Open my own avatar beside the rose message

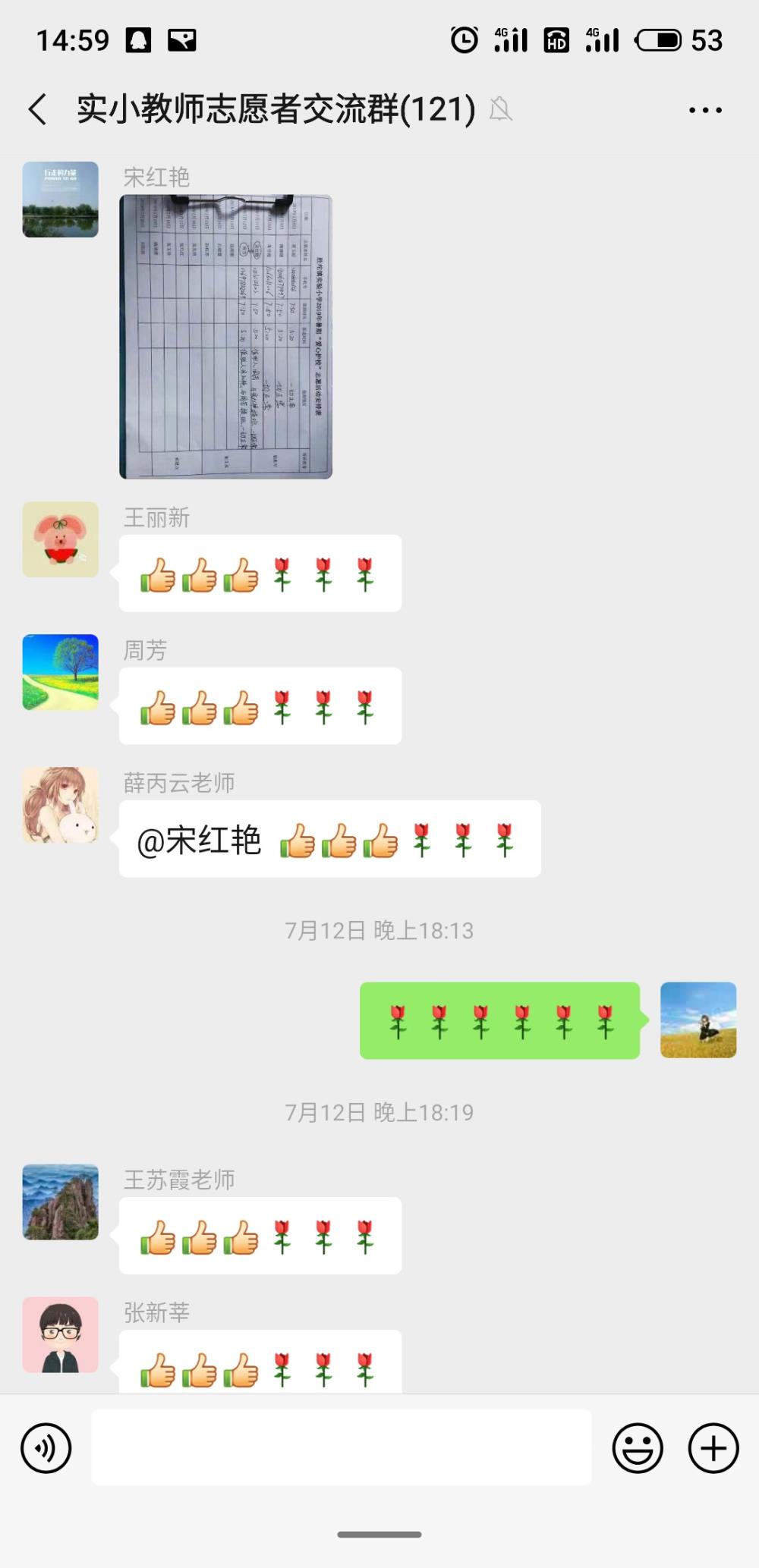click(698, 1020)
